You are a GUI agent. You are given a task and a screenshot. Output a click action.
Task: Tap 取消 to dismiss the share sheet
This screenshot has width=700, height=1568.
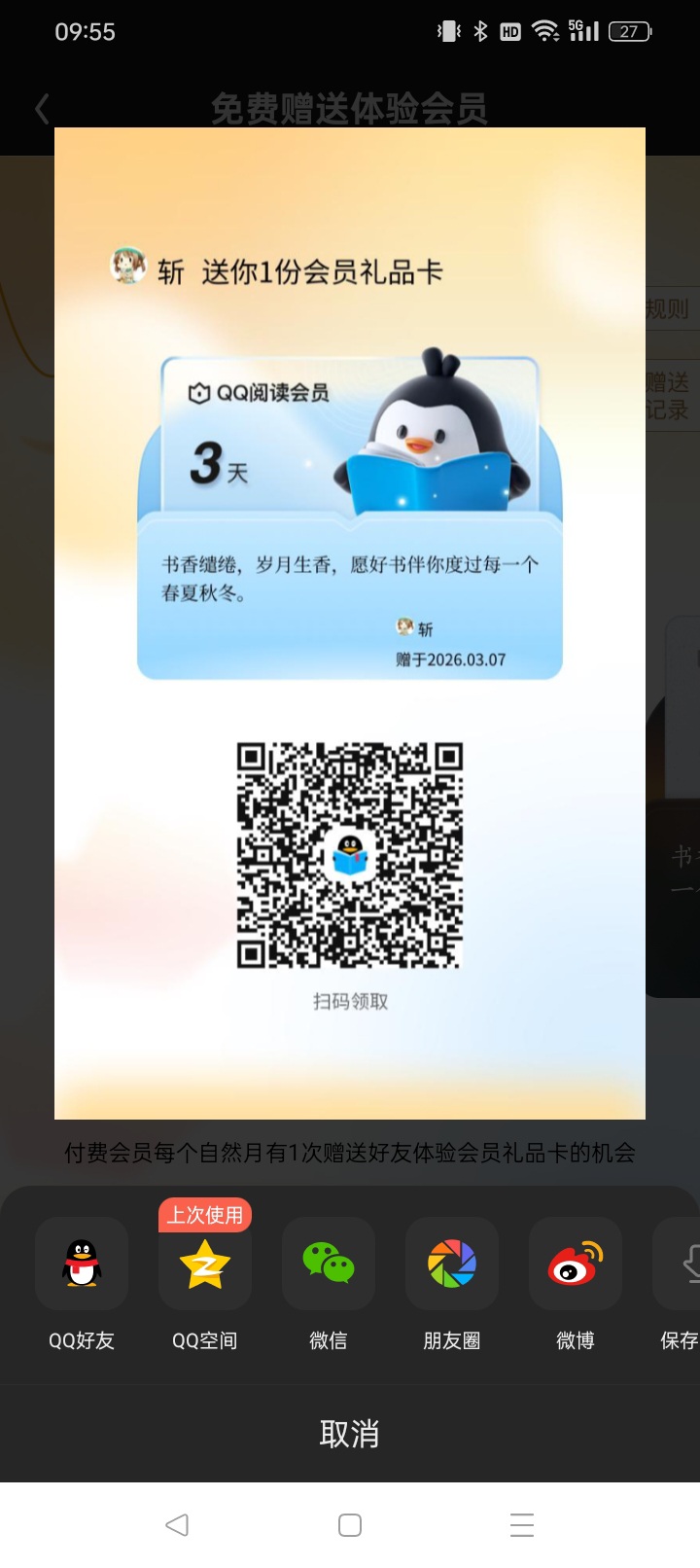pyautogui.click(x=350, y=1433)
